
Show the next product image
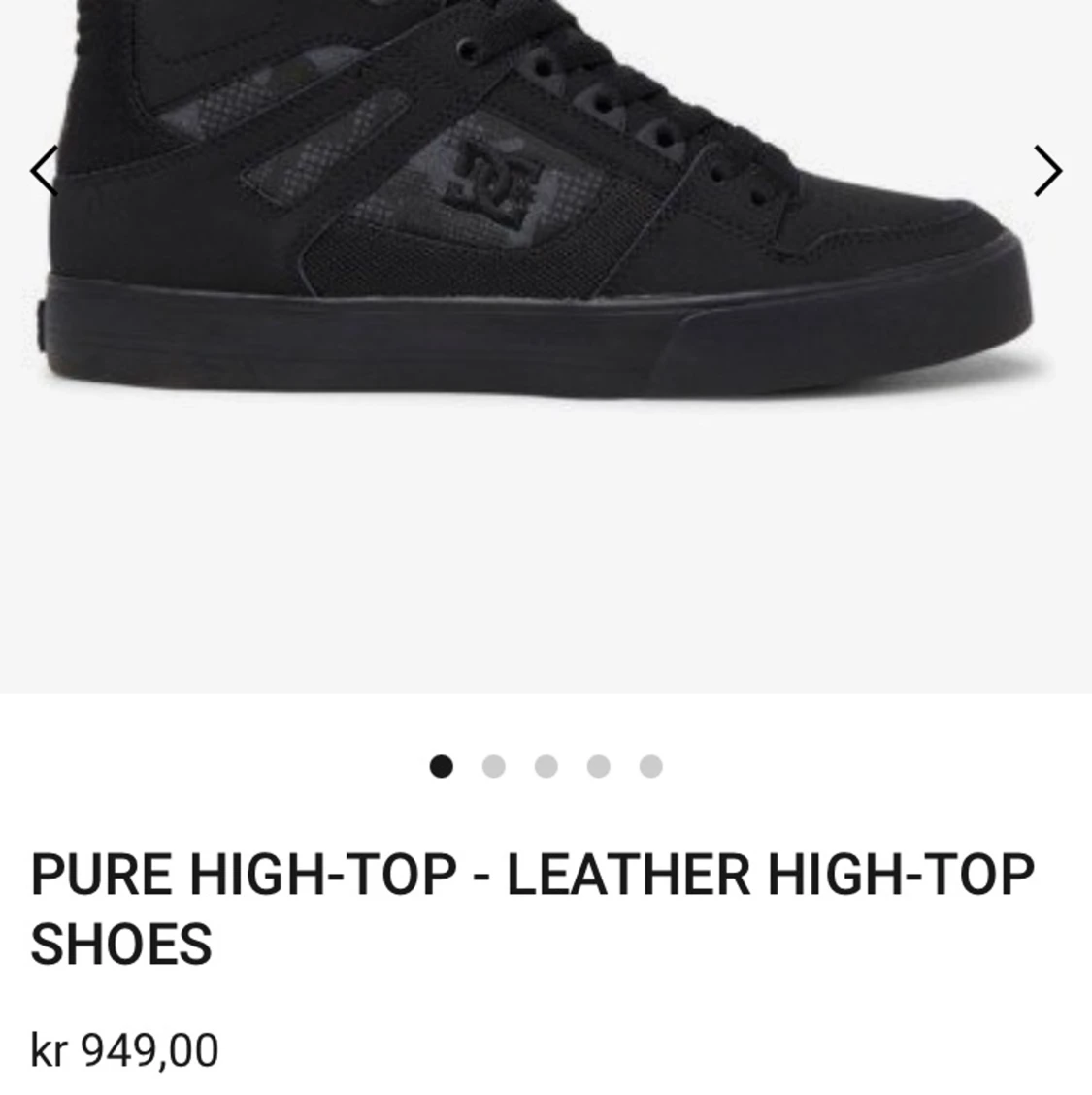(1046, 172)
